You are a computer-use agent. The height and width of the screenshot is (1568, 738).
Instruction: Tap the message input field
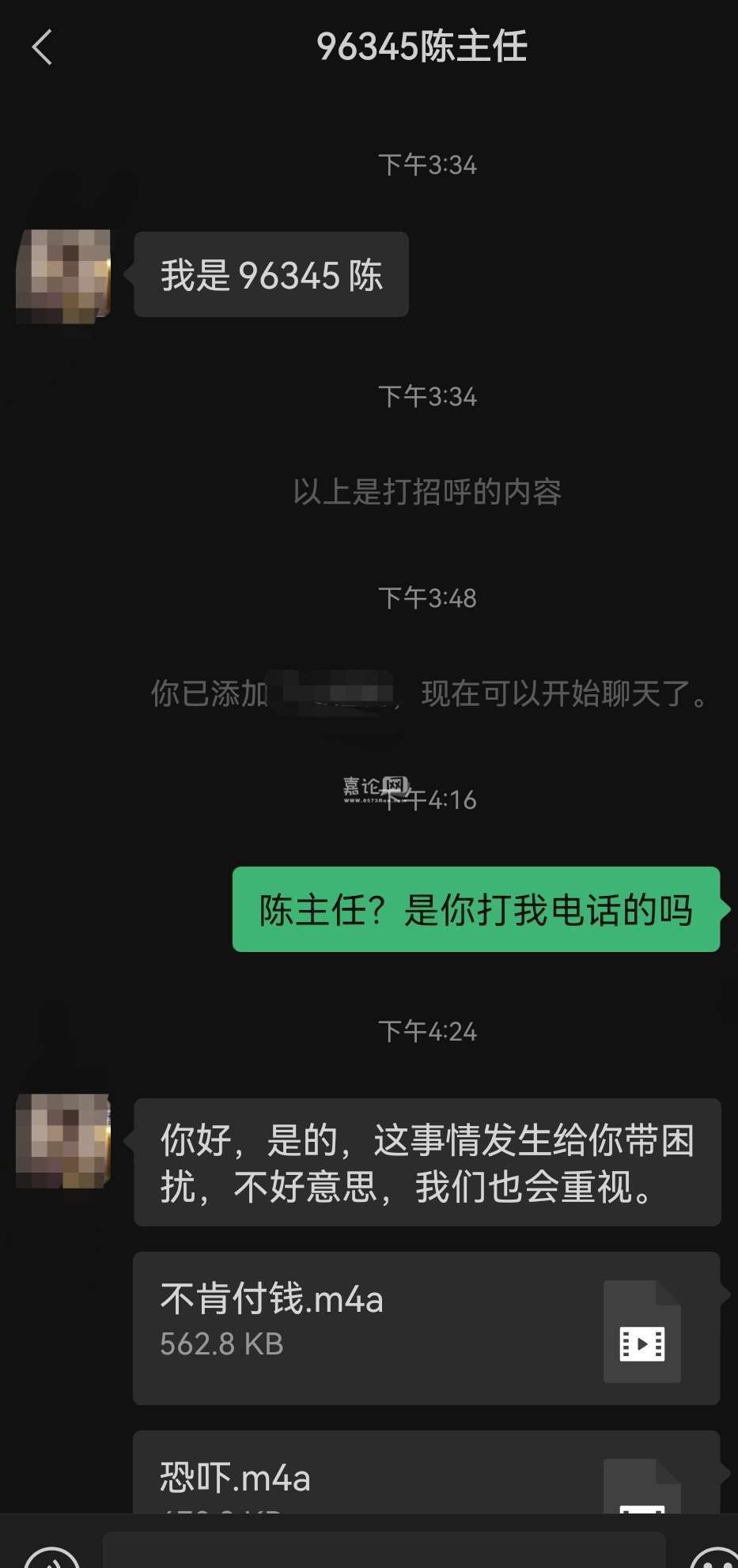384,1551
